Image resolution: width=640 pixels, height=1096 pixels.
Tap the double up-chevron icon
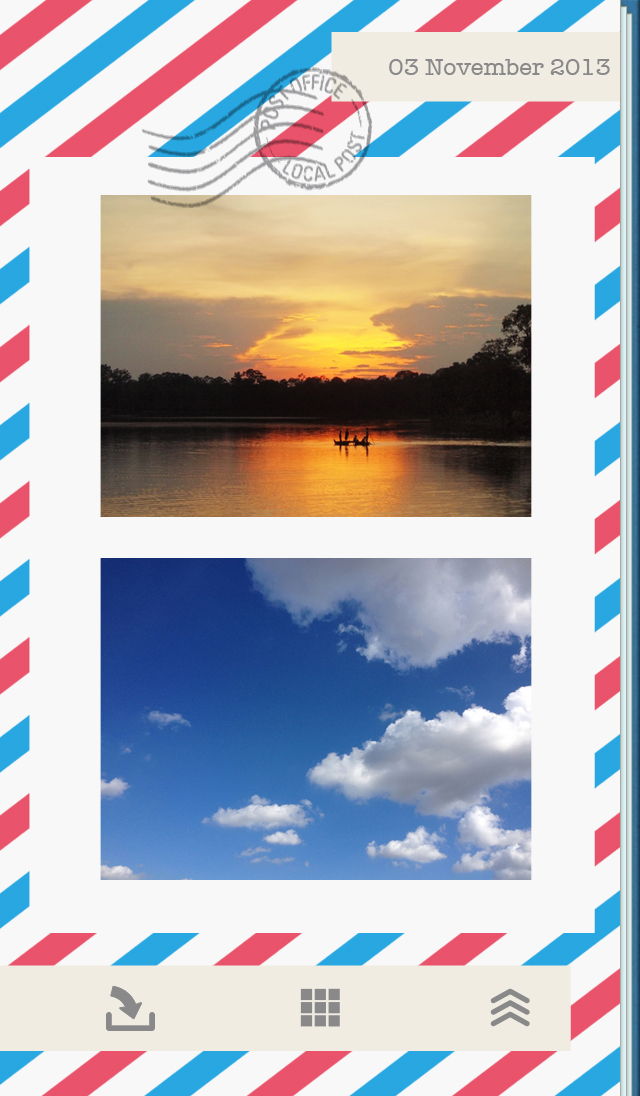tap(510, 1008)
